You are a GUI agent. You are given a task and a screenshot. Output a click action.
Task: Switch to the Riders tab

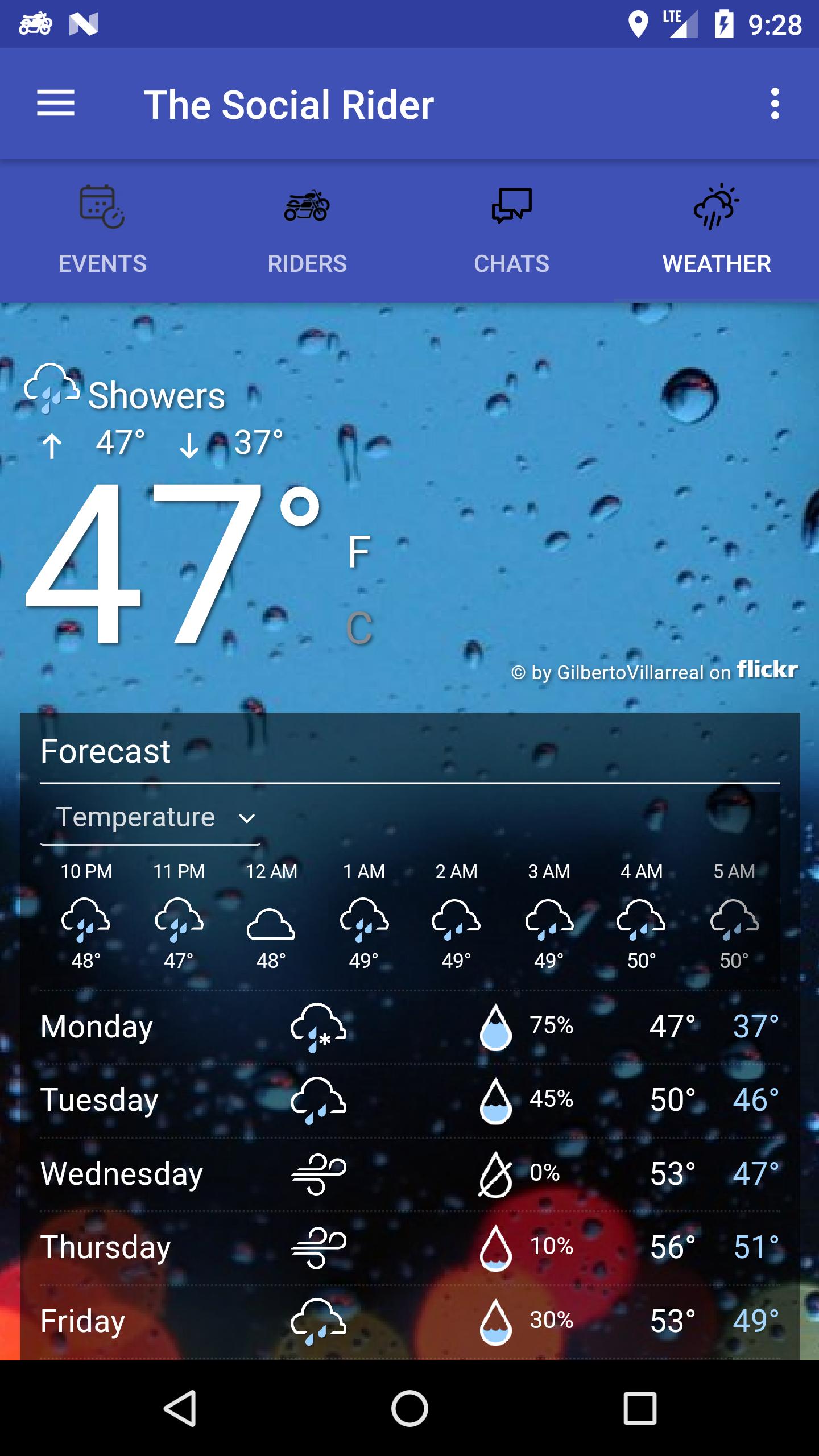[307, 230]
